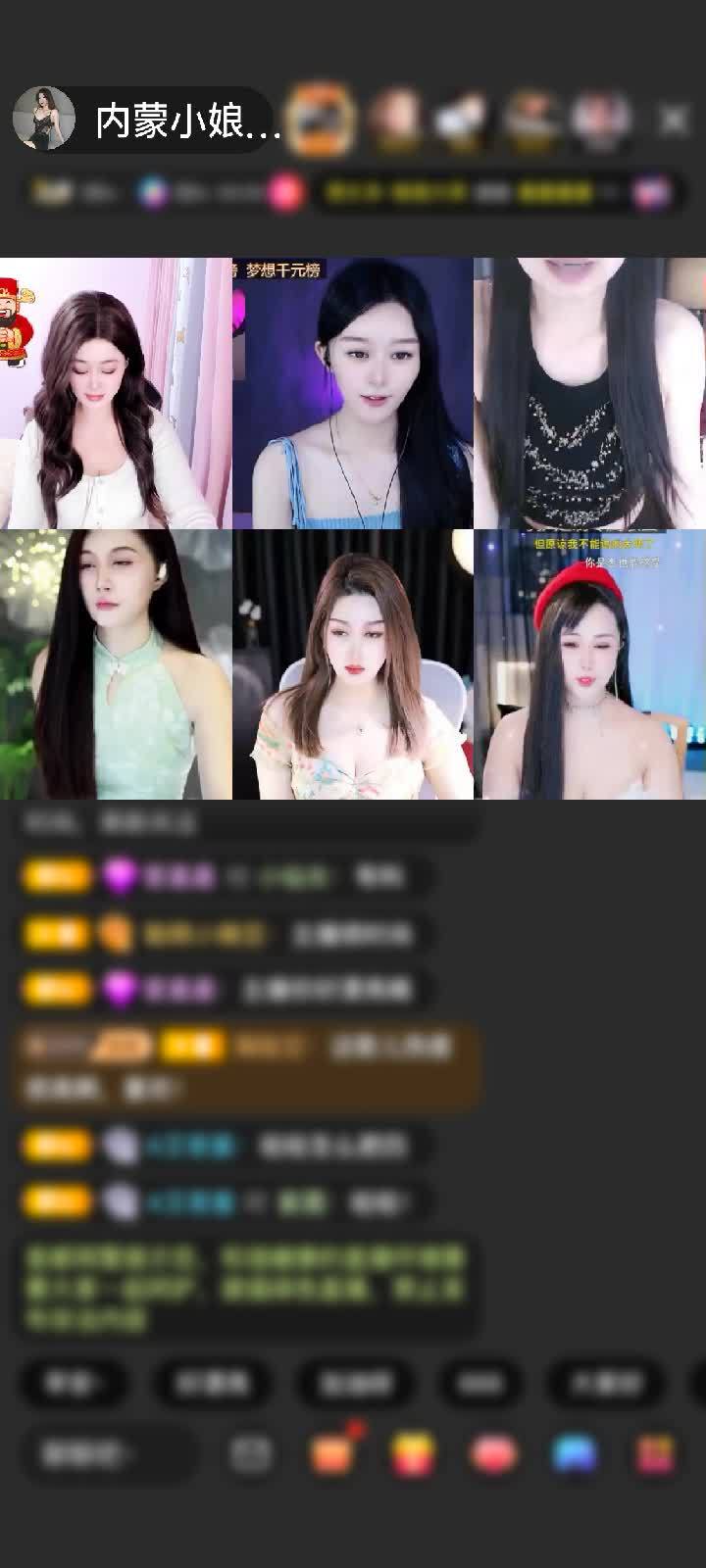Select the streamer wearing the red beret

click(589, 664)
